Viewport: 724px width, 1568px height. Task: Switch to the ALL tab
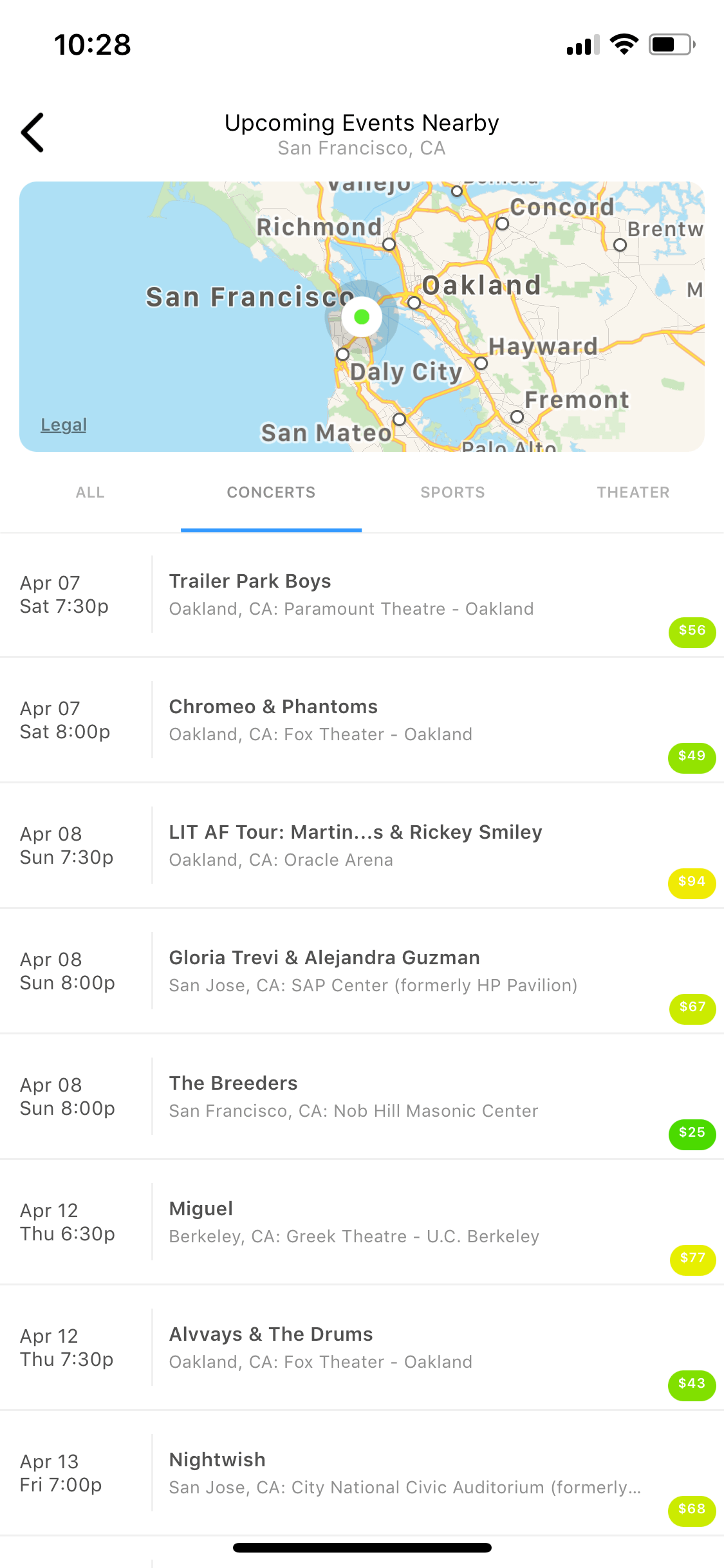coord(90,492)
